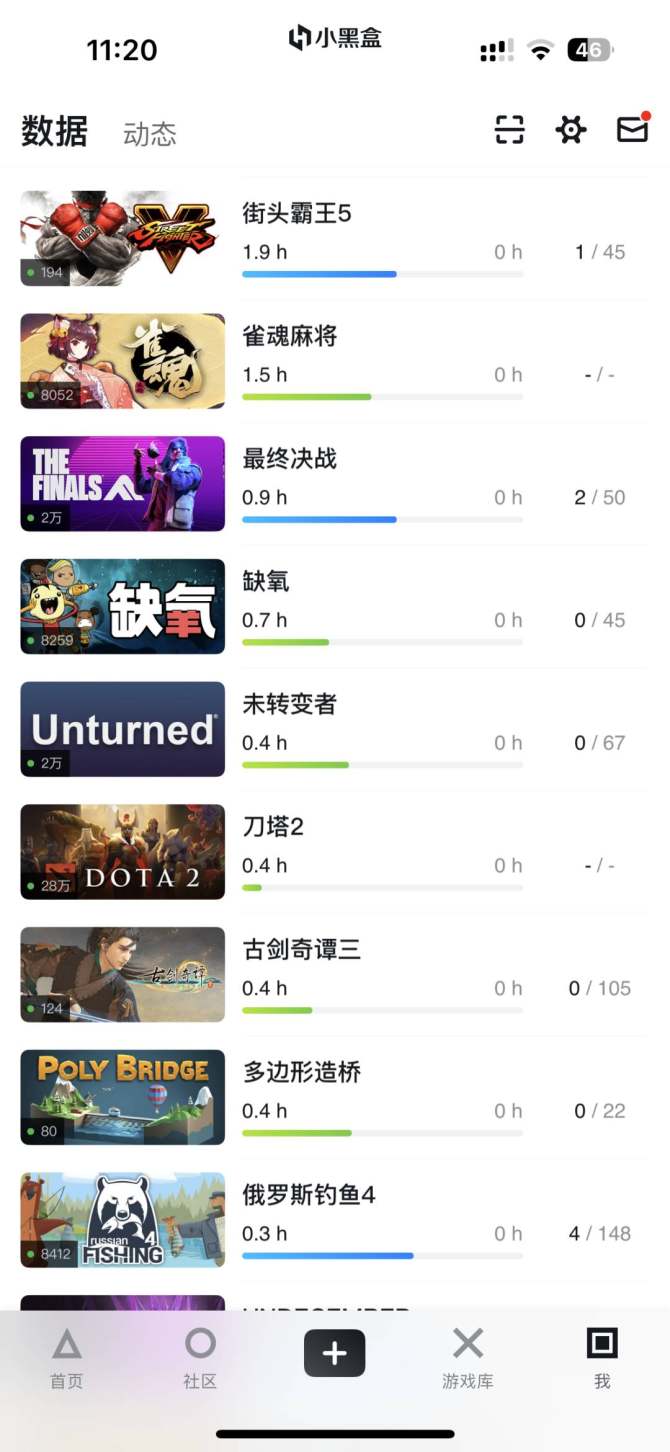Open the scan icon

coord(510,130)
